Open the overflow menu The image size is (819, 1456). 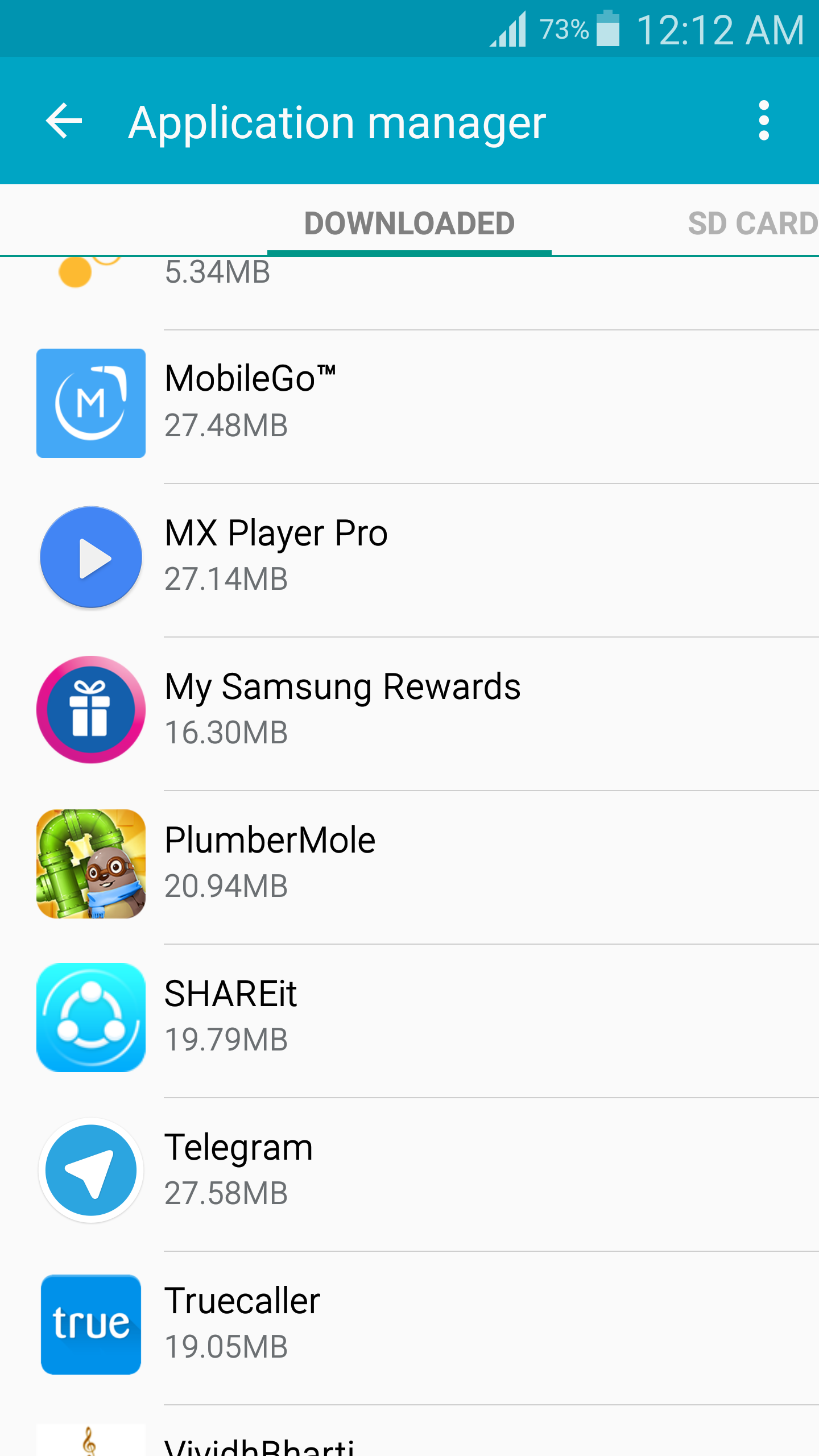[x=763, y=121]
